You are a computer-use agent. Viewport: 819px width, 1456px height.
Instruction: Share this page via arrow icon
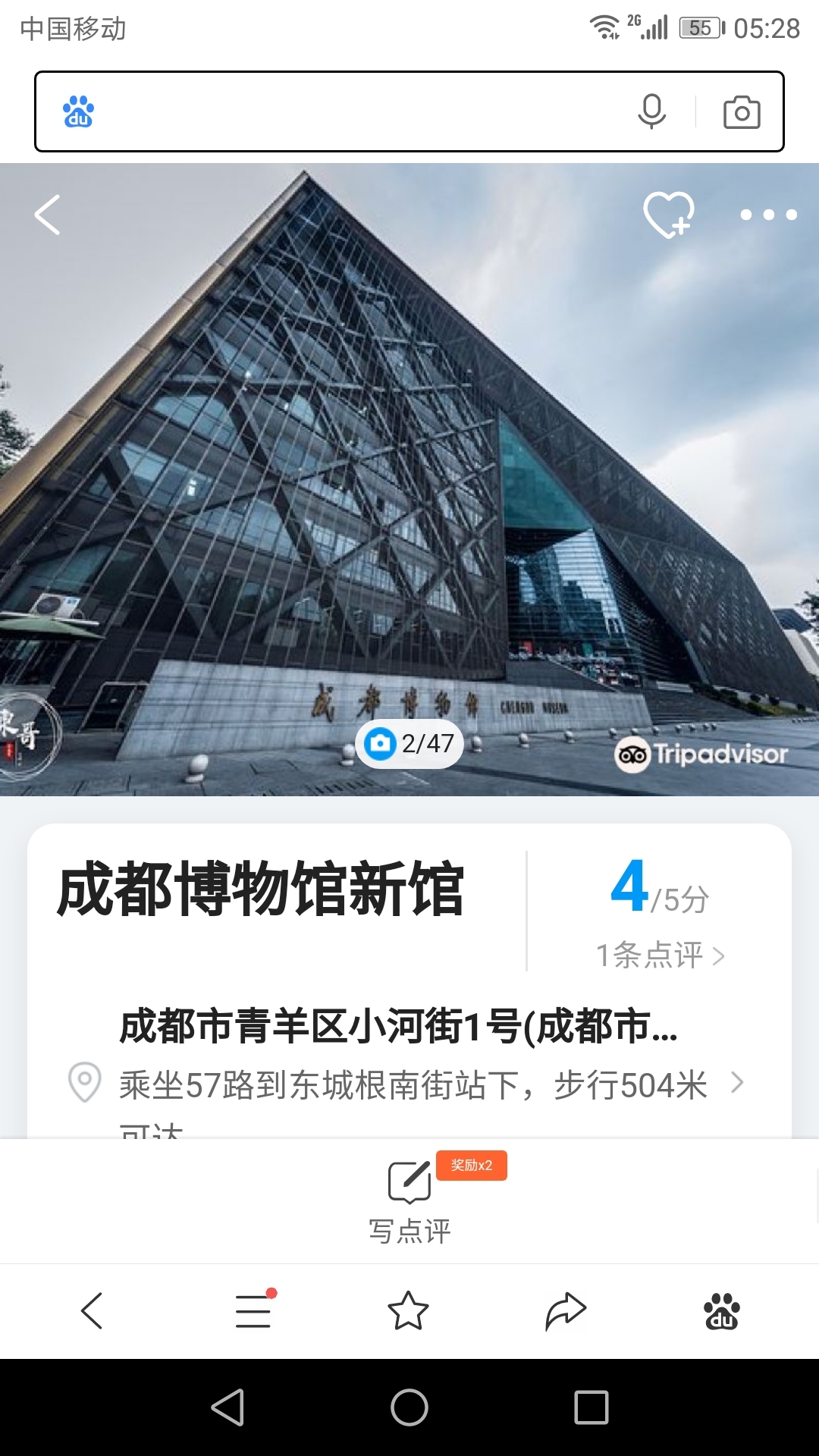[566, 1310]
